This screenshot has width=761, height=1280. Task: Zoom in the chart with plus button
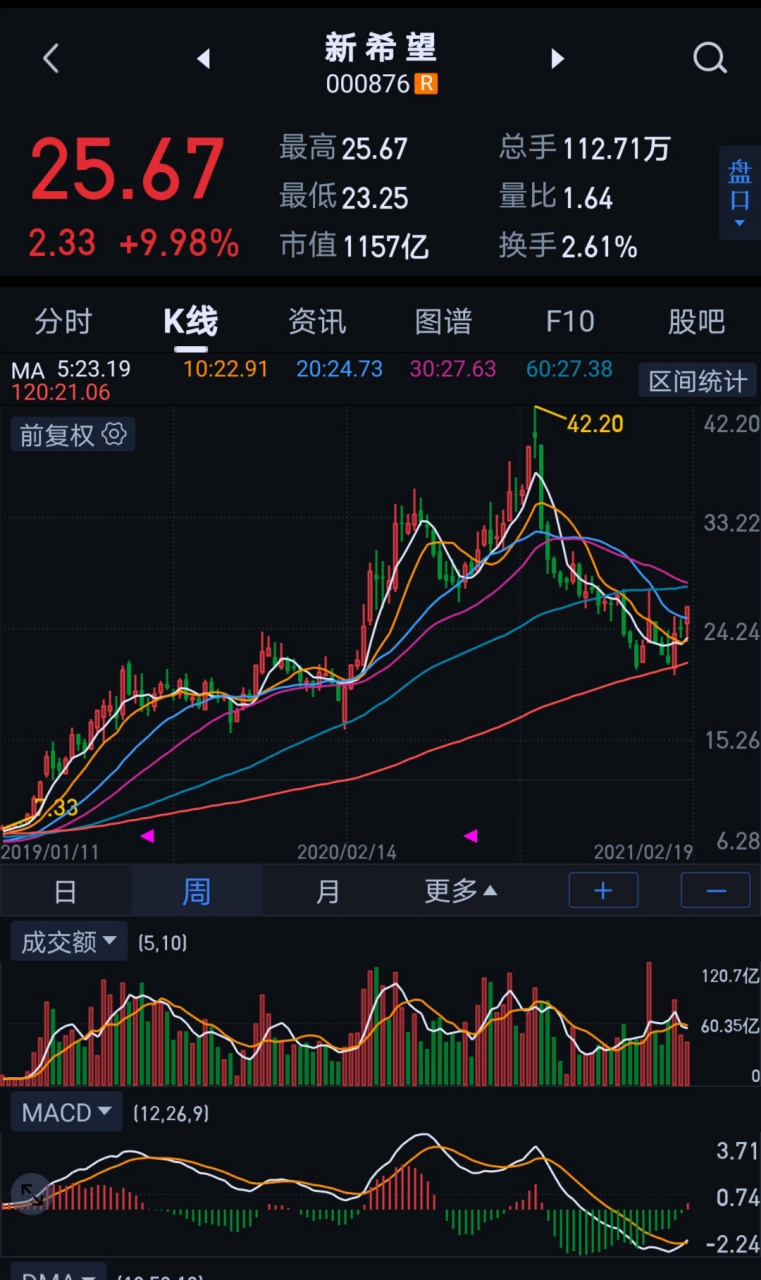point(603,890)
